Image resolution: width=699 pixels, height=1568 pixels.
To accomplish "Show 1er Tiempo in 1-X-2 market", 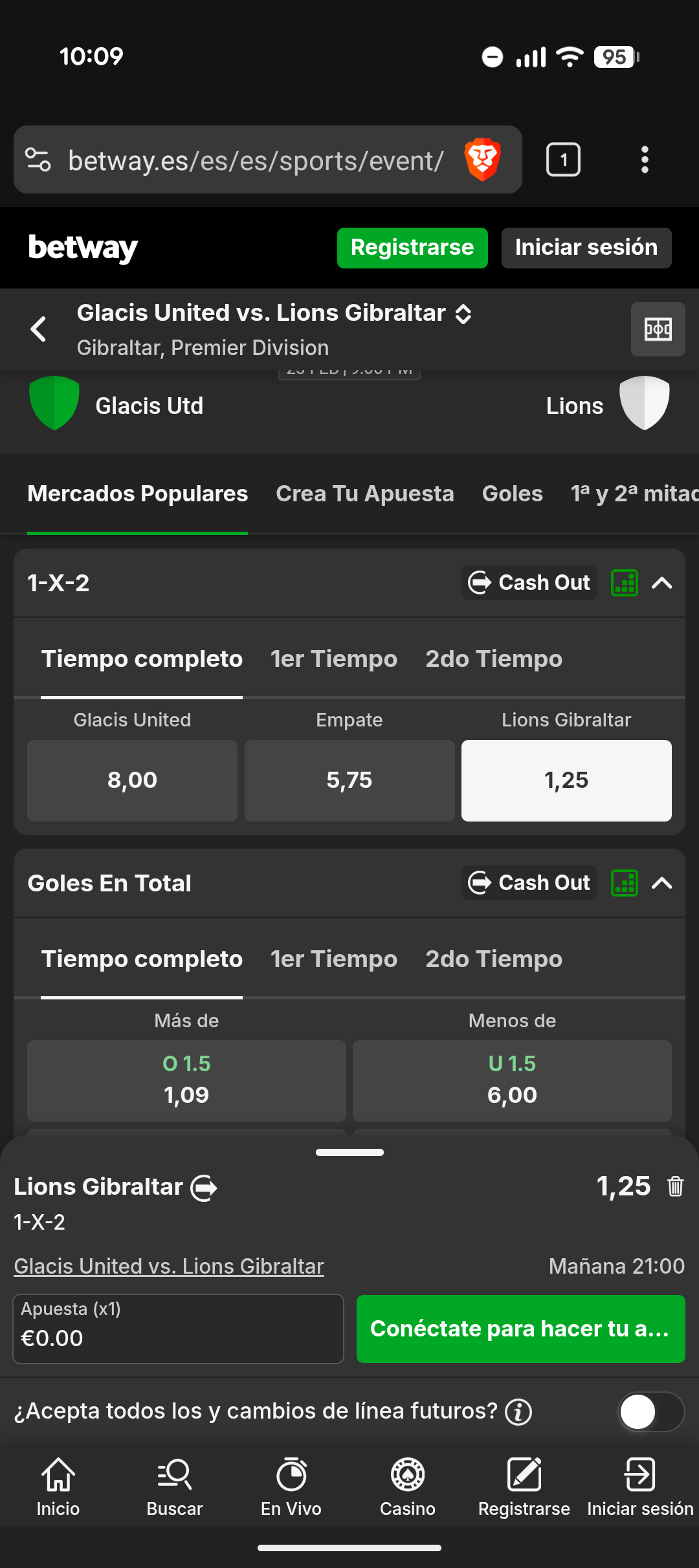I will tap(333, 659).
